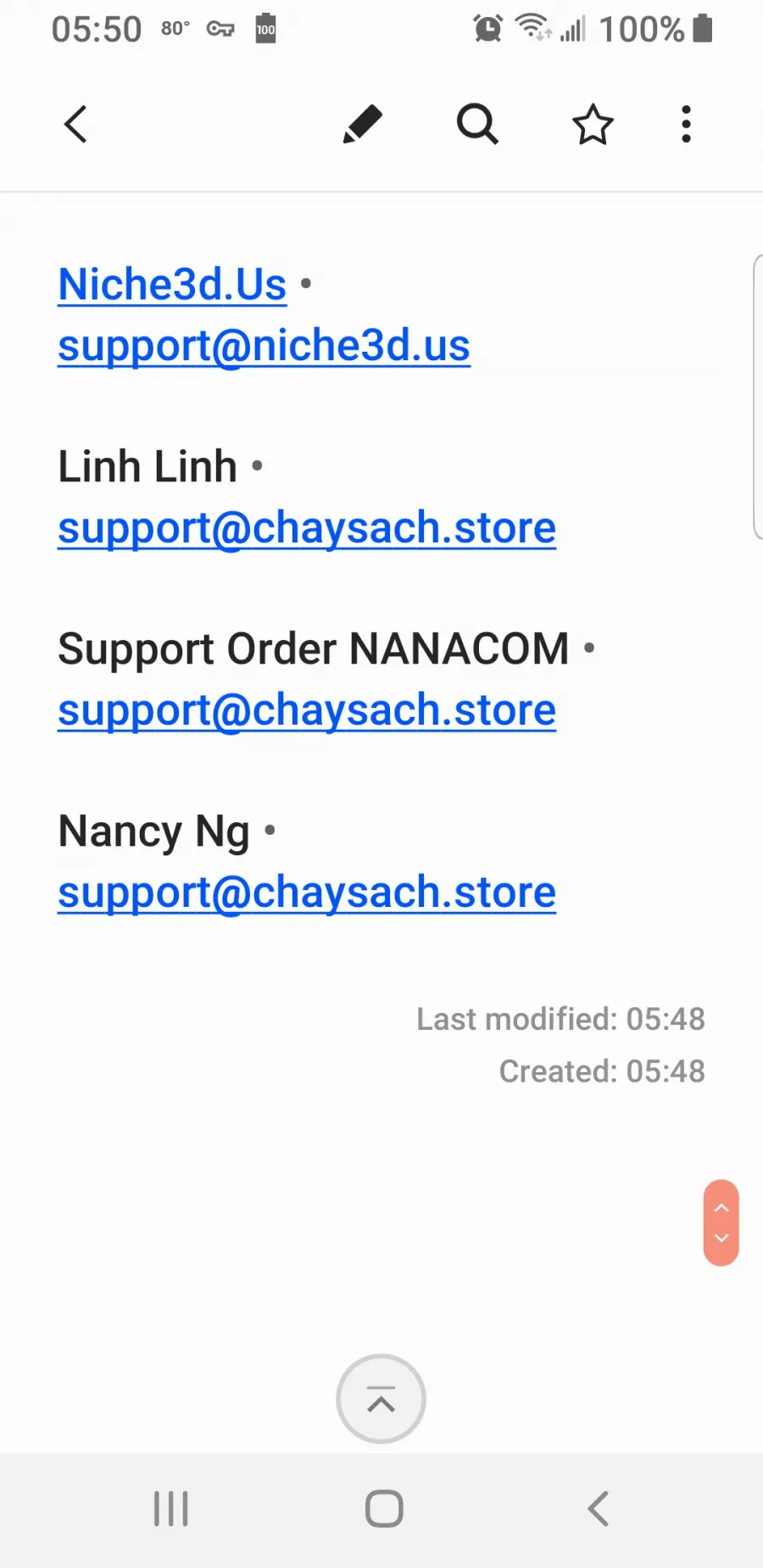The image size is (763, 1568).
Task: Open recent apps from navigation bar
Action: pos(170,1509)
